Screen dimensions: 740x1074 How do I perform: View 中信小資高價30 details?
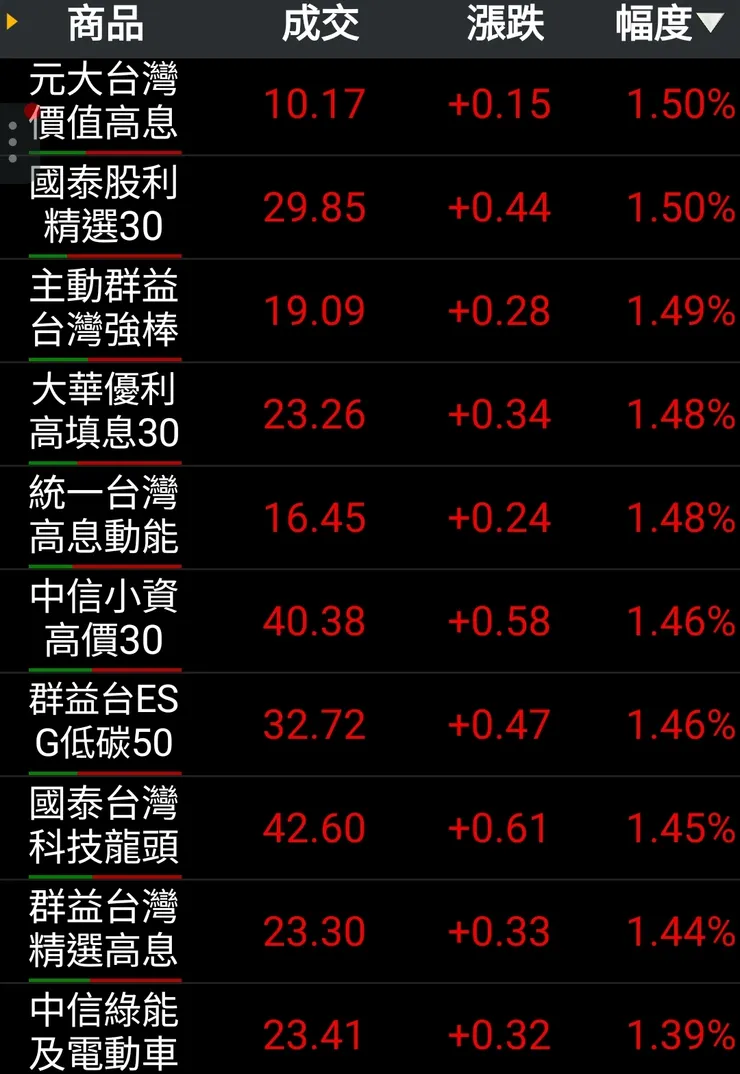point(104,620)
